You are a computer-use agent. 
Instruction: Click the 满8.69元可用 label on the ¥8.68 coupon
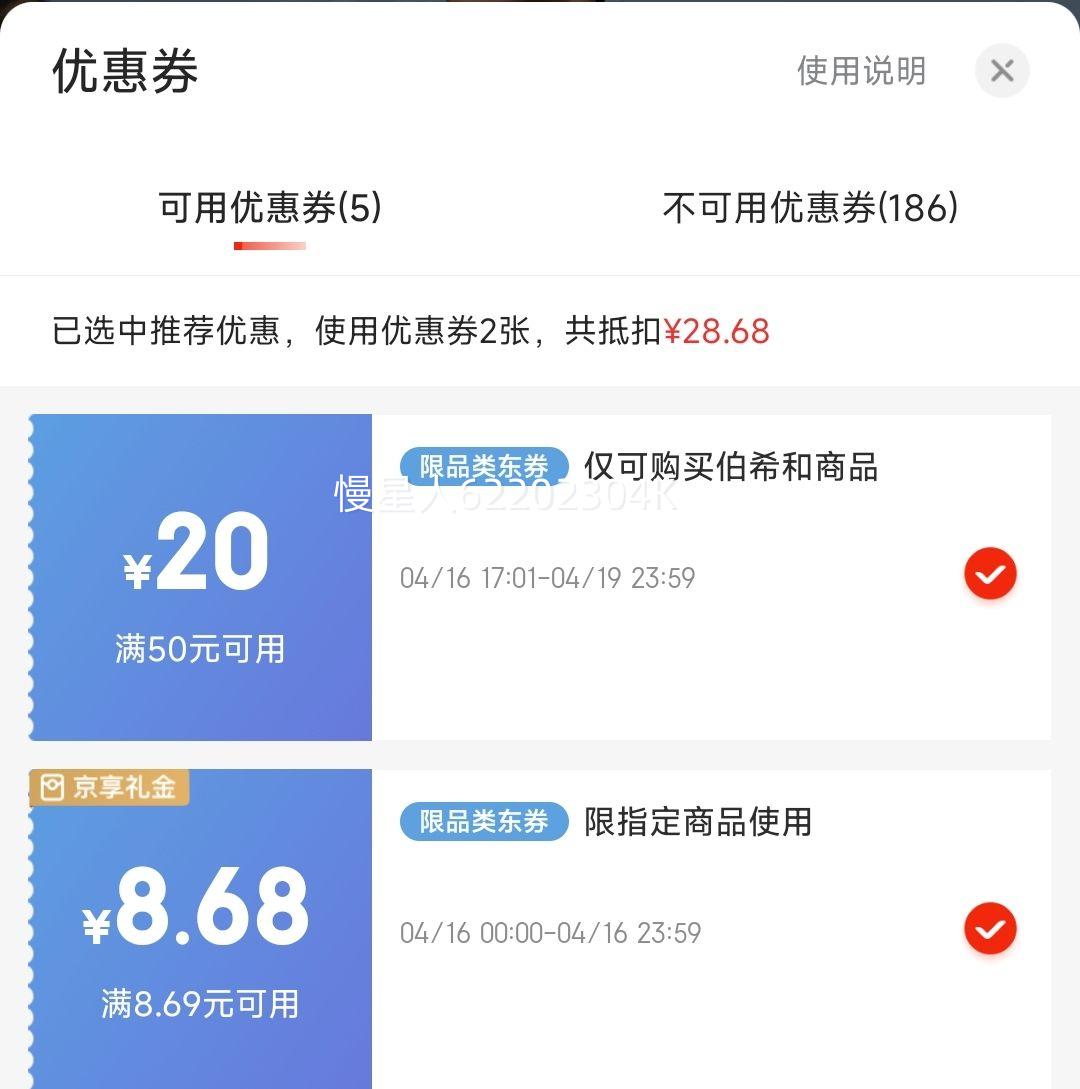click(x=200, y=1007)
